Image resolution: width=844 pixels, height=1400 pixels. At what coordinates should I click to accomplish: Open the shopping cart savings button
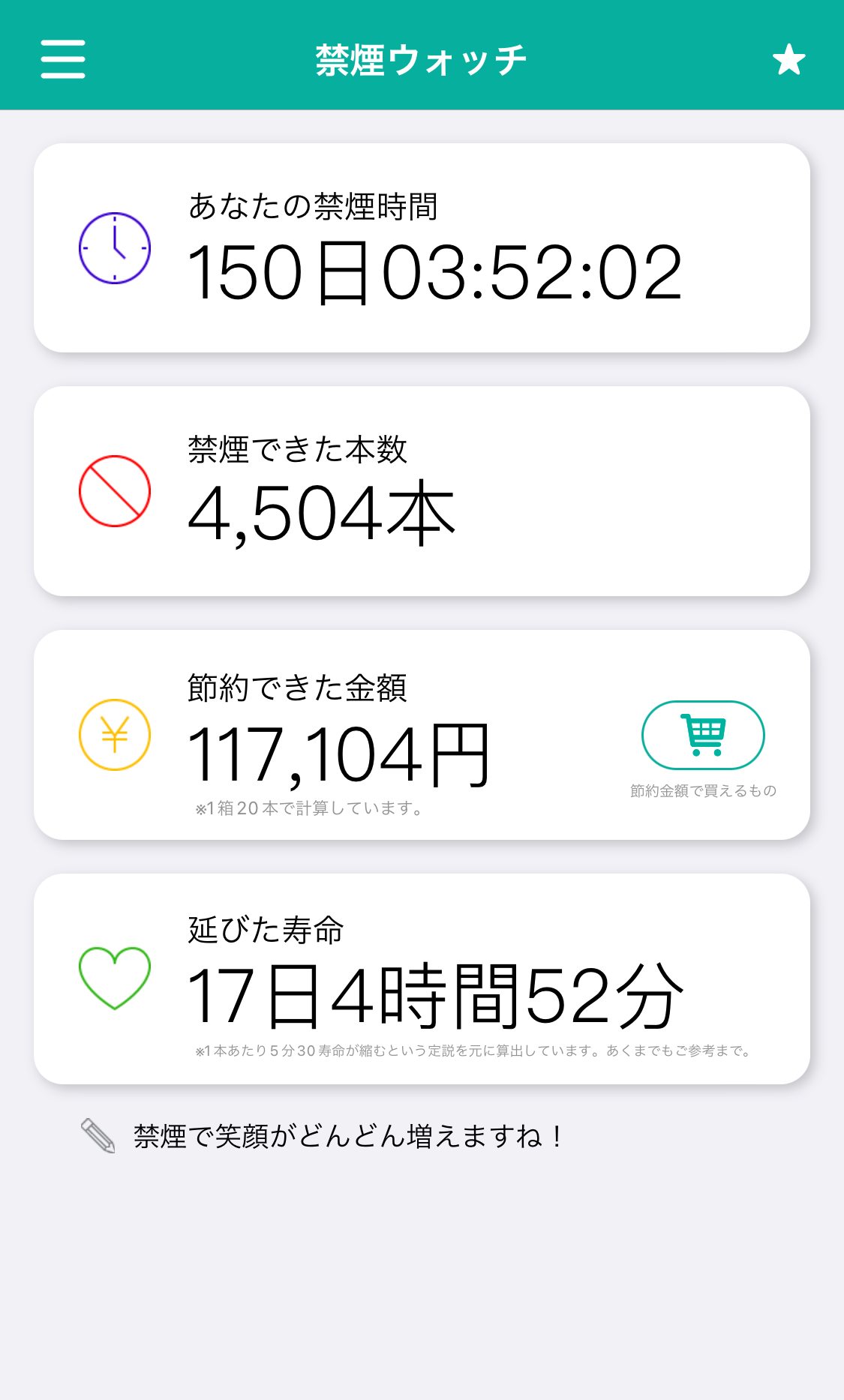703,735
